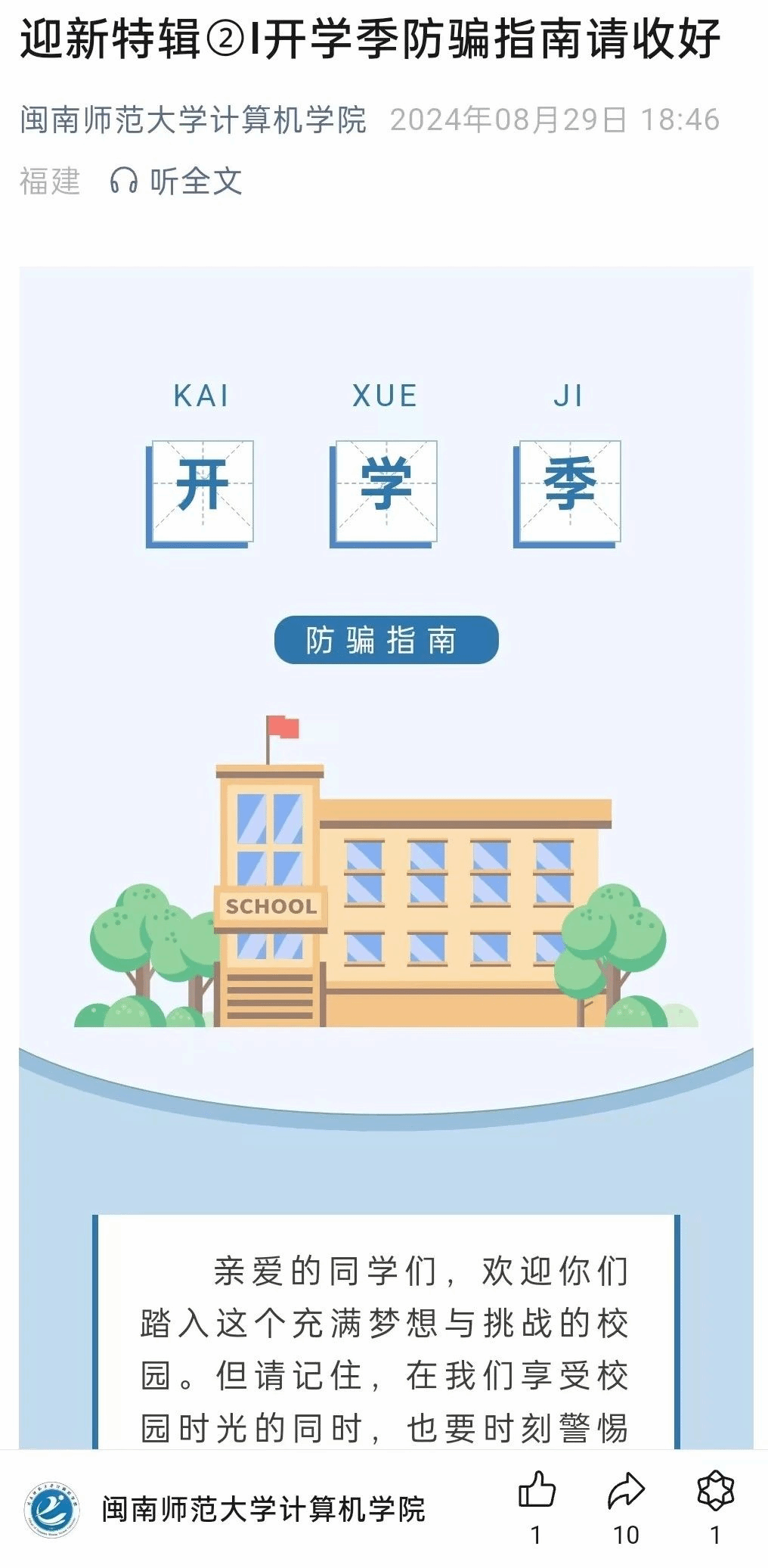Tap 听全文 to listen to article

[177, 182]
